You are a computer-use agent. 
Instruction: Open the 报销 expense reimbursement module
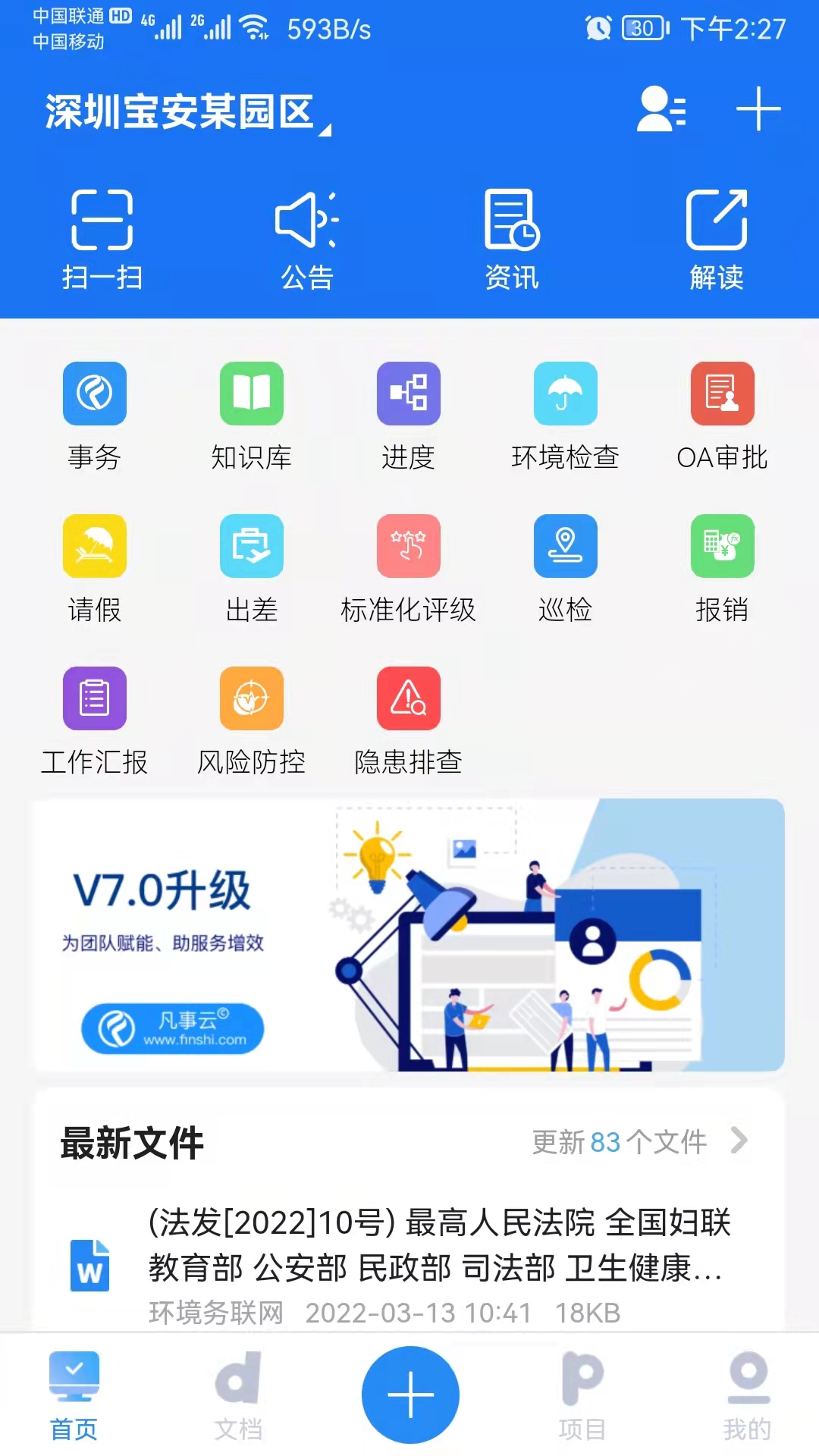click(x=722, y=569)
